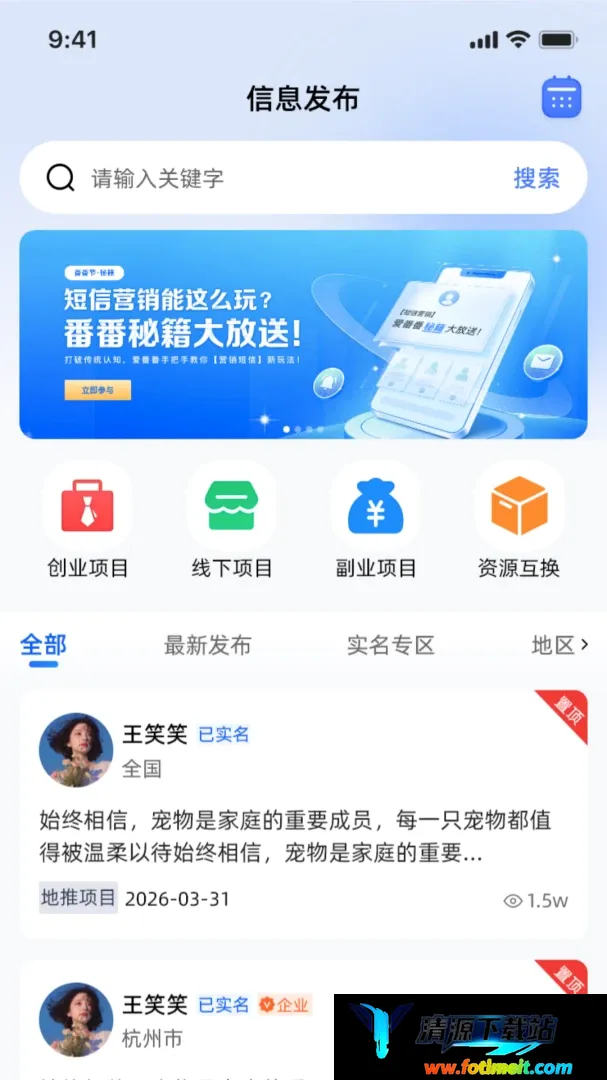Tap the 搜索 search button
This screenshot has height=1080, width=607.
point(537,178)
